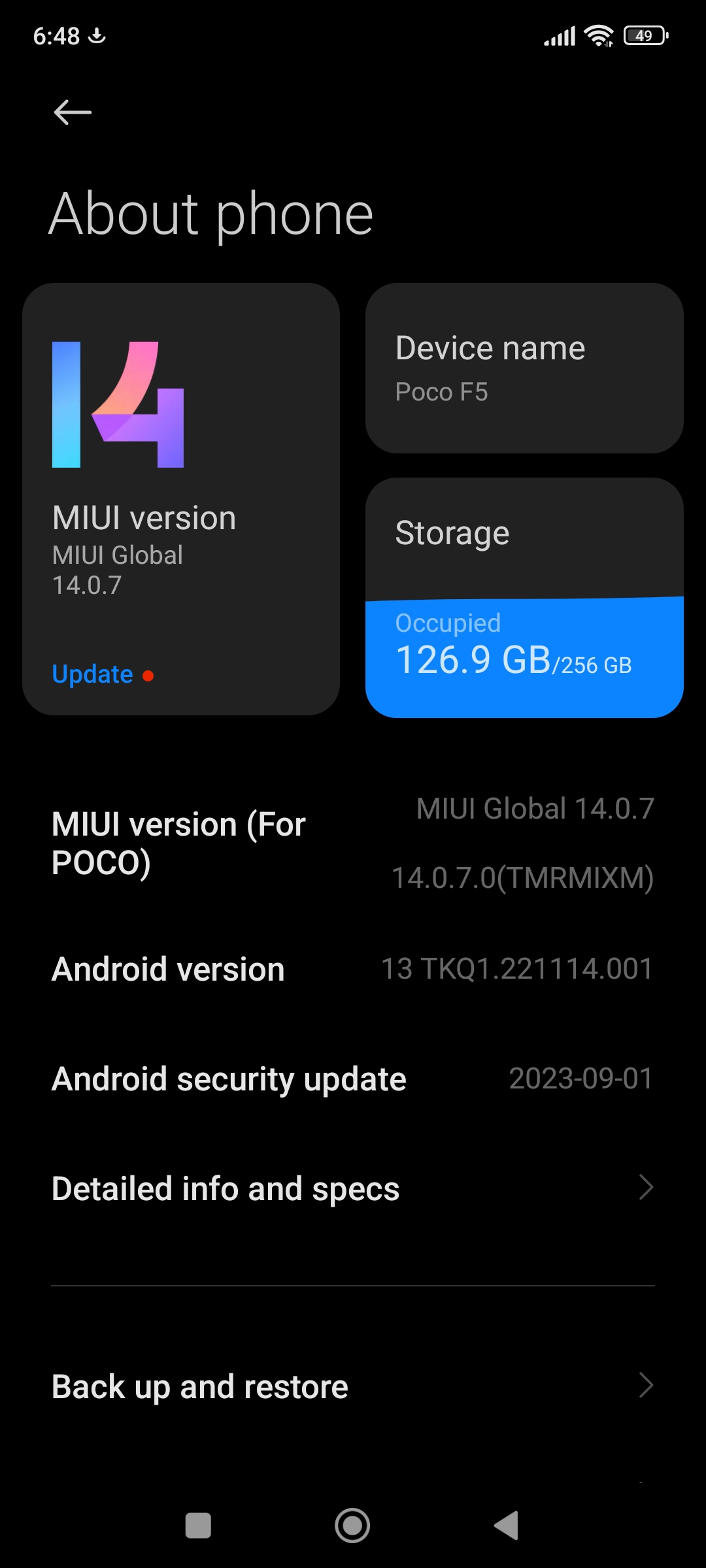Open Detailed info and specs
The image size is (706, 1568).
click(x=353, y=1188)
